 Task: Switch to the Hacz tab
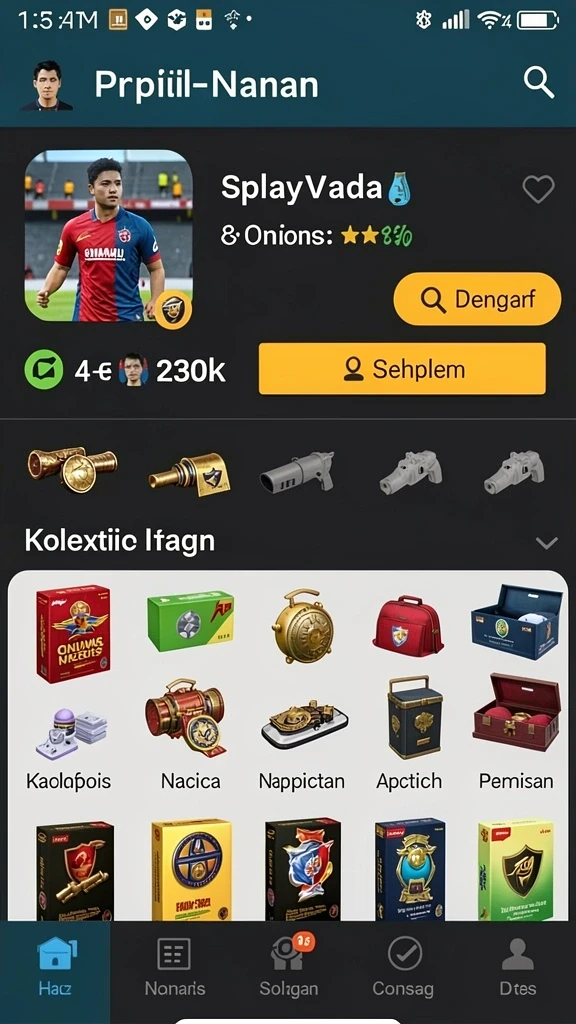[x=56, y=968]
